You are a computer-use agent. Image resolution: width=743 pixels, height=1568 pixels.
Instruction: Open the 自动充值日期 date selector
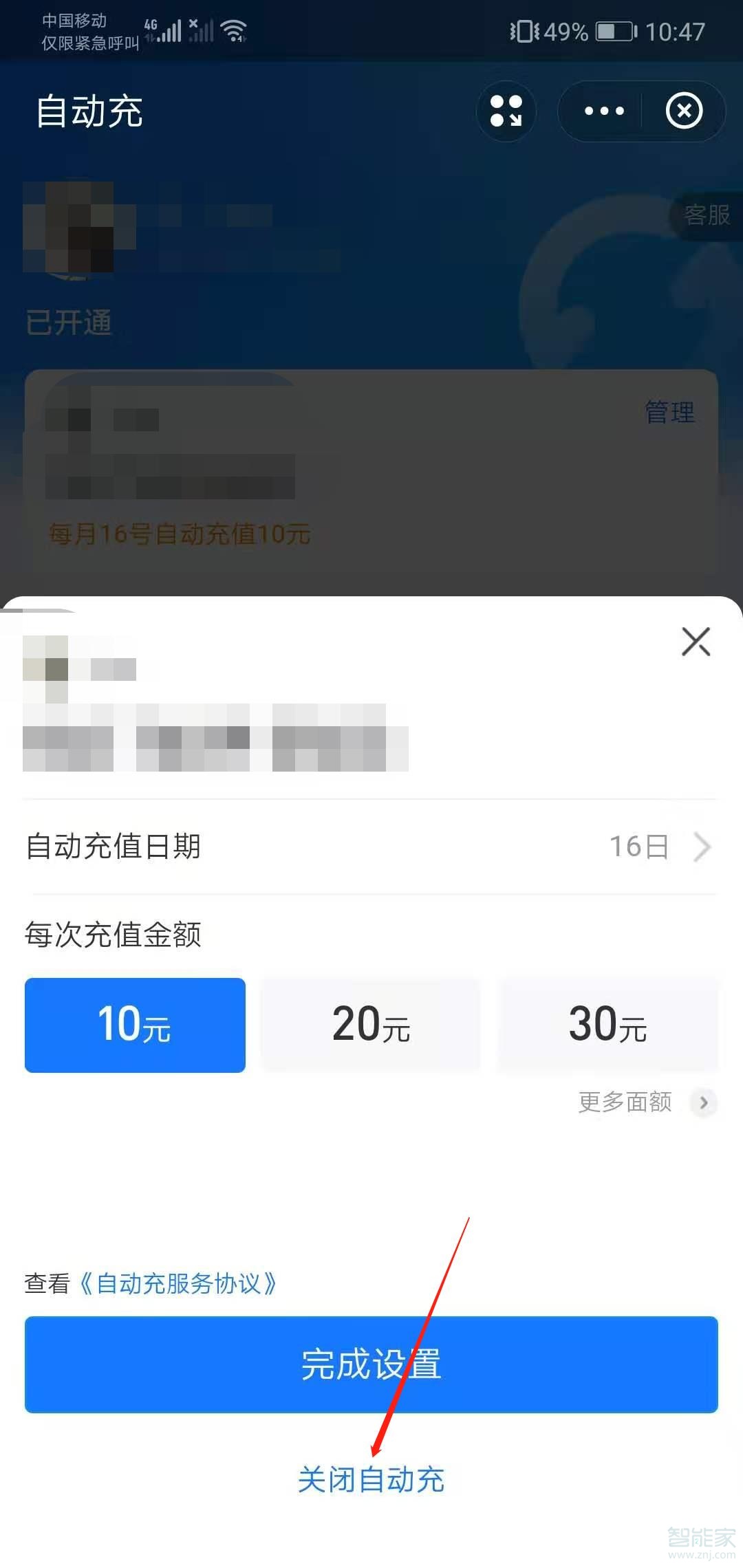[x=371, y=847]
